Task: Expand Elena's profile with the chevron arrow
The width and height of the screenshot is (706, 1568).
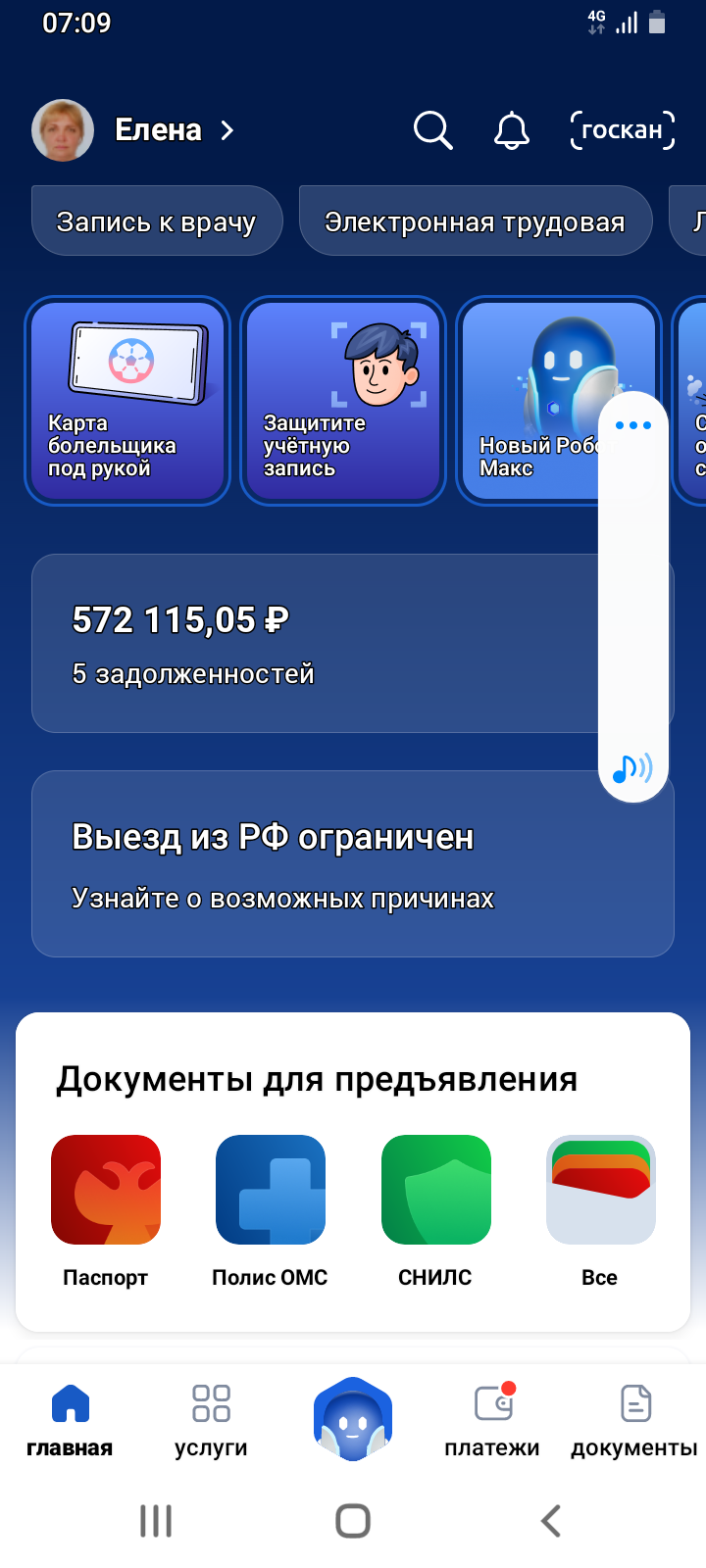Action: (227, 129)
